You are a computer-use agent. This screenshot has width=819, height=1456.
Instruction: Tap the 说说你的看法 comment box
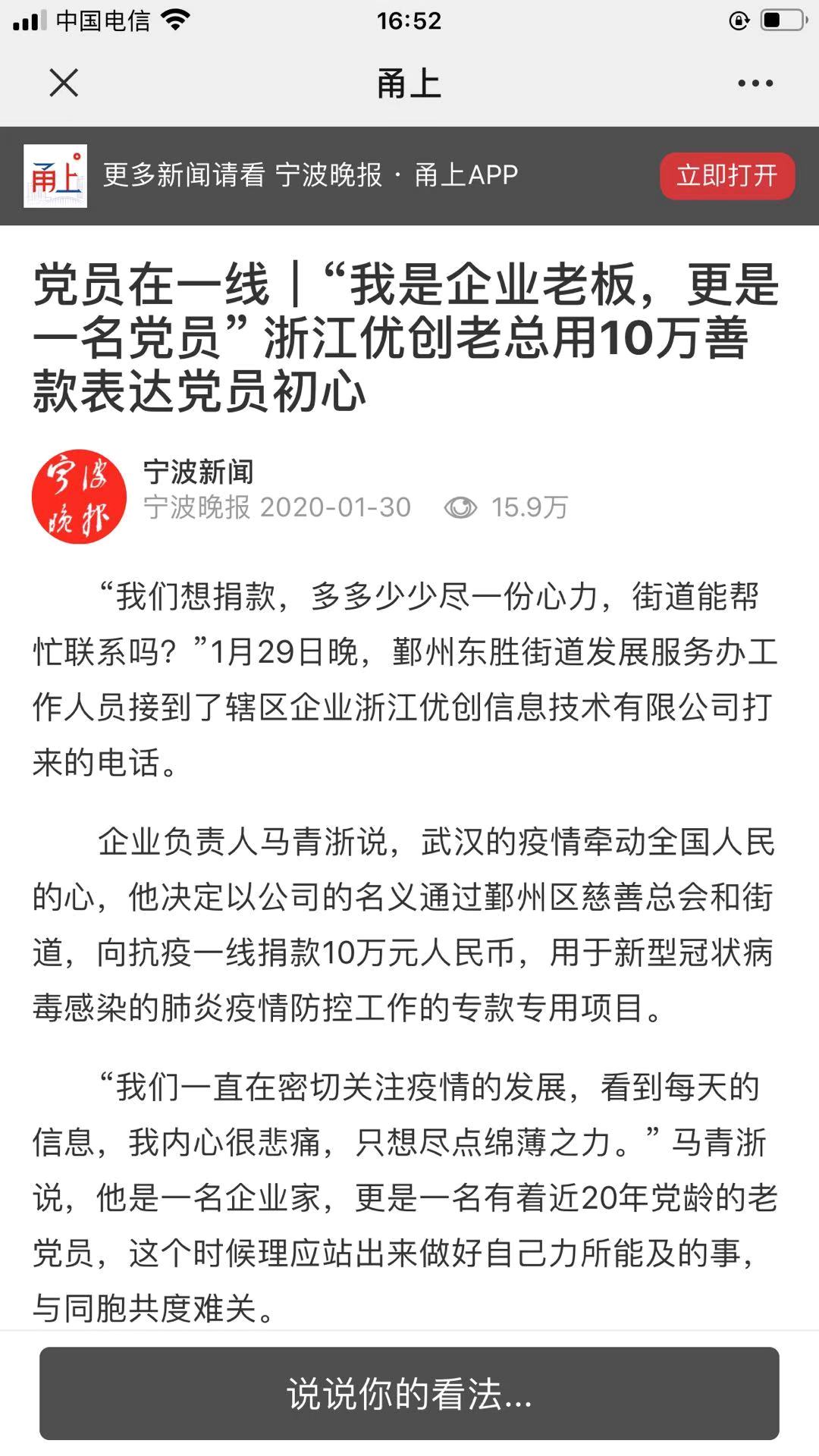coord(409,1393)
